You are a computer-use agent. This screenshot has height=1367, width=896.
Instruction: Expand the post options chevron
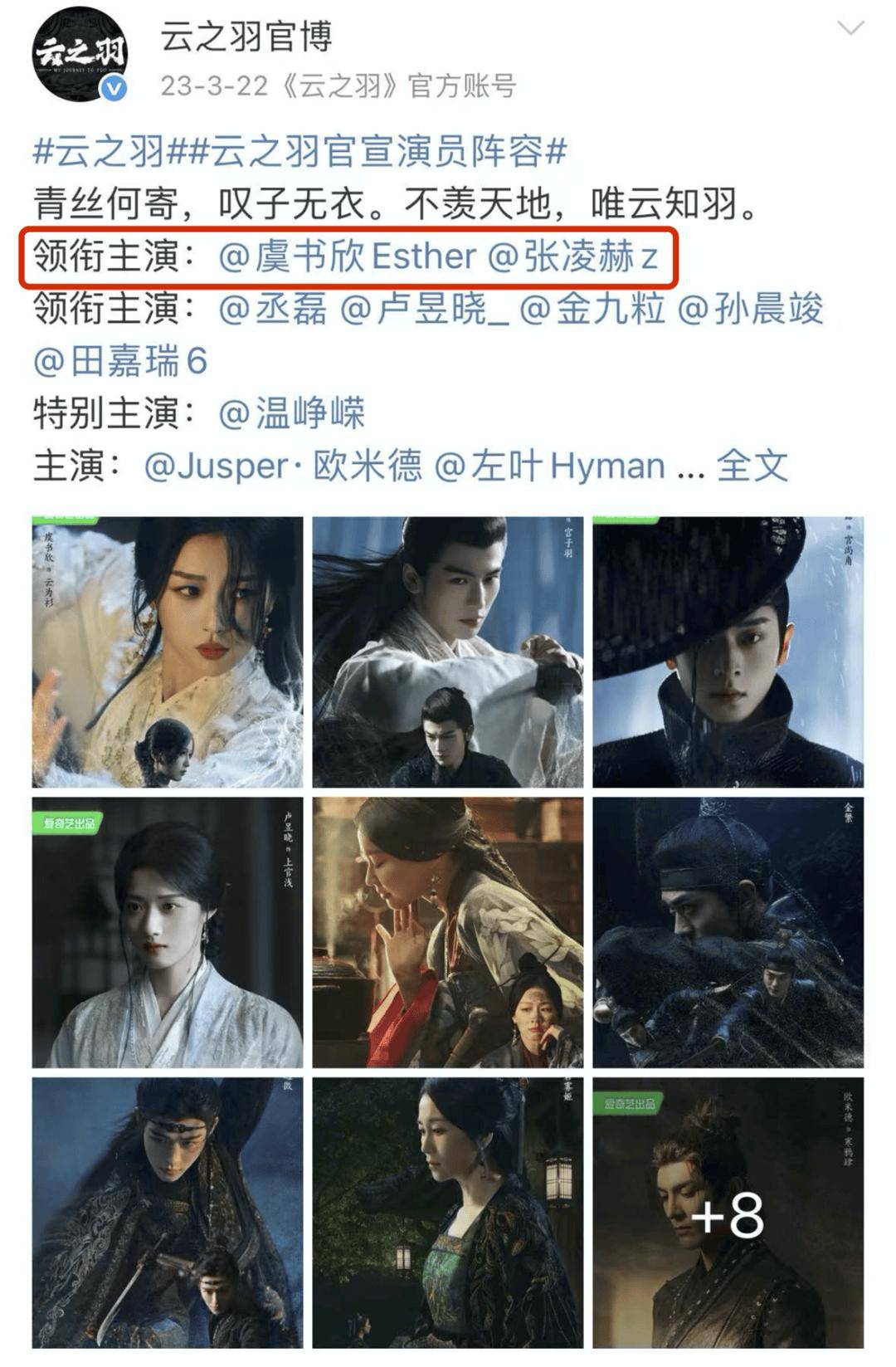click(850, 30)
